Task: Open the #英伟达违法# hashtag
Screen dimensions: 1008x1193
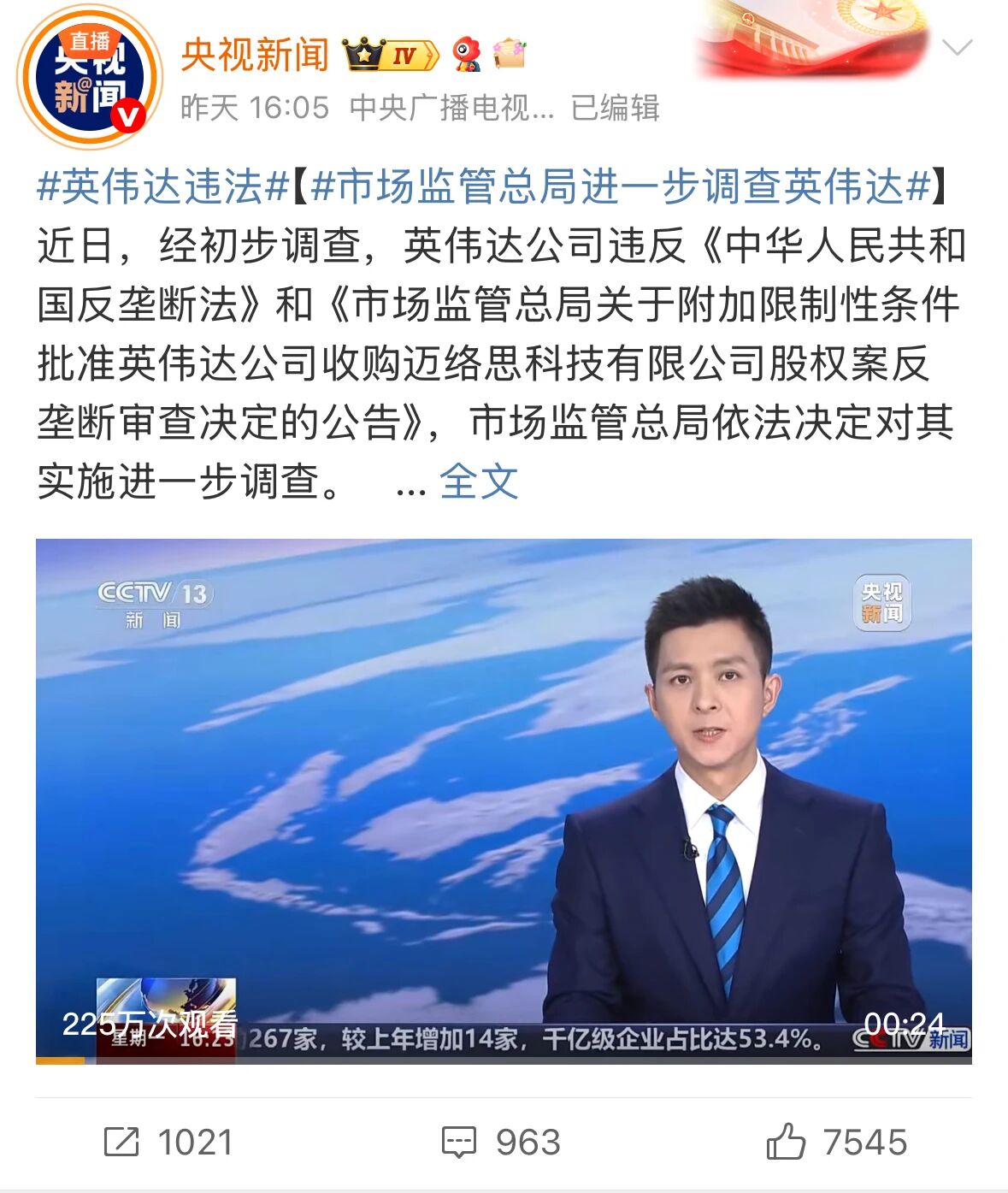Action: click(x=162, y=186)
